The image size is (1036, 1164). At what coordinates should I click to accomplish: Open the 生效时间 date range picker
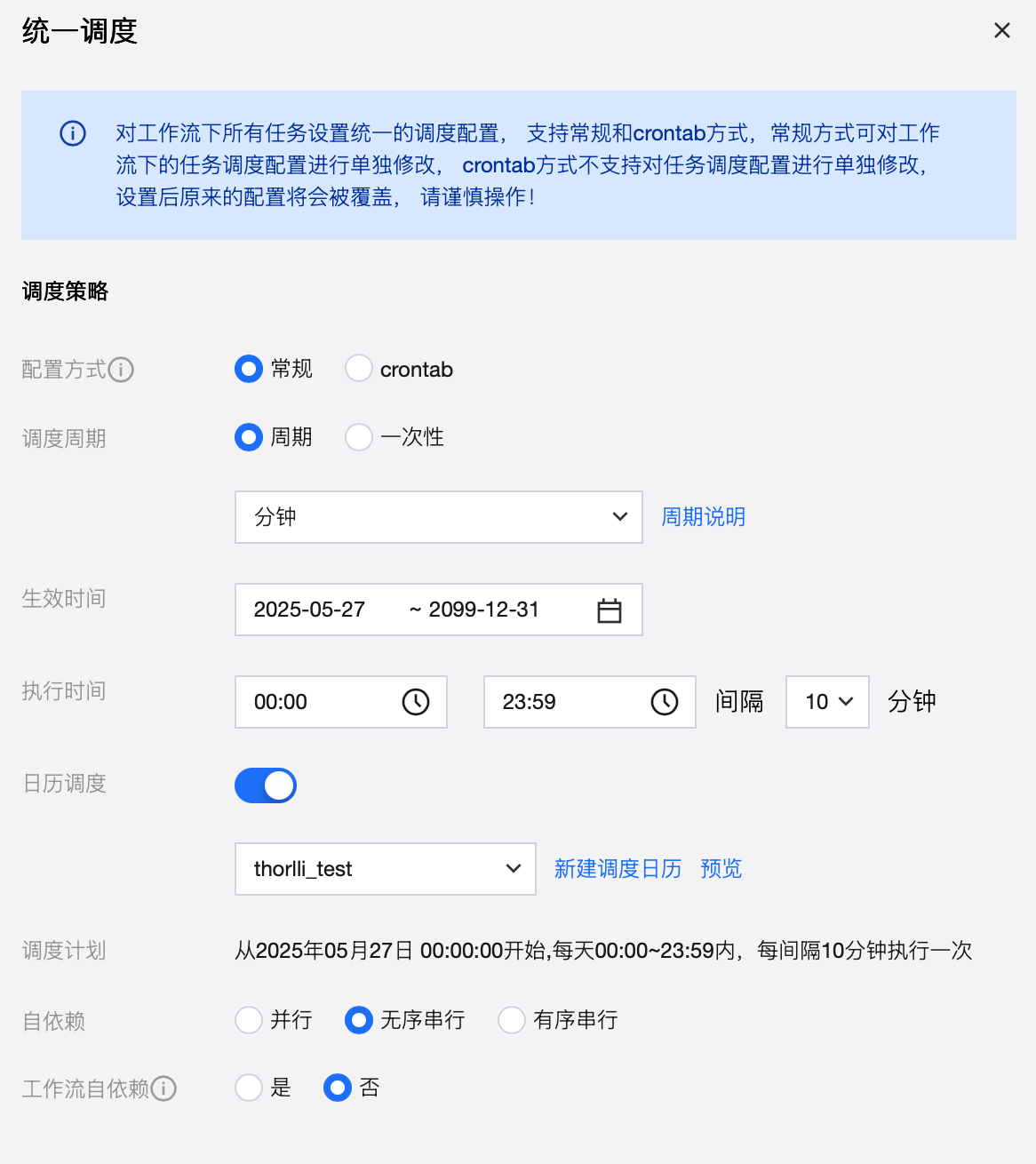438,610
